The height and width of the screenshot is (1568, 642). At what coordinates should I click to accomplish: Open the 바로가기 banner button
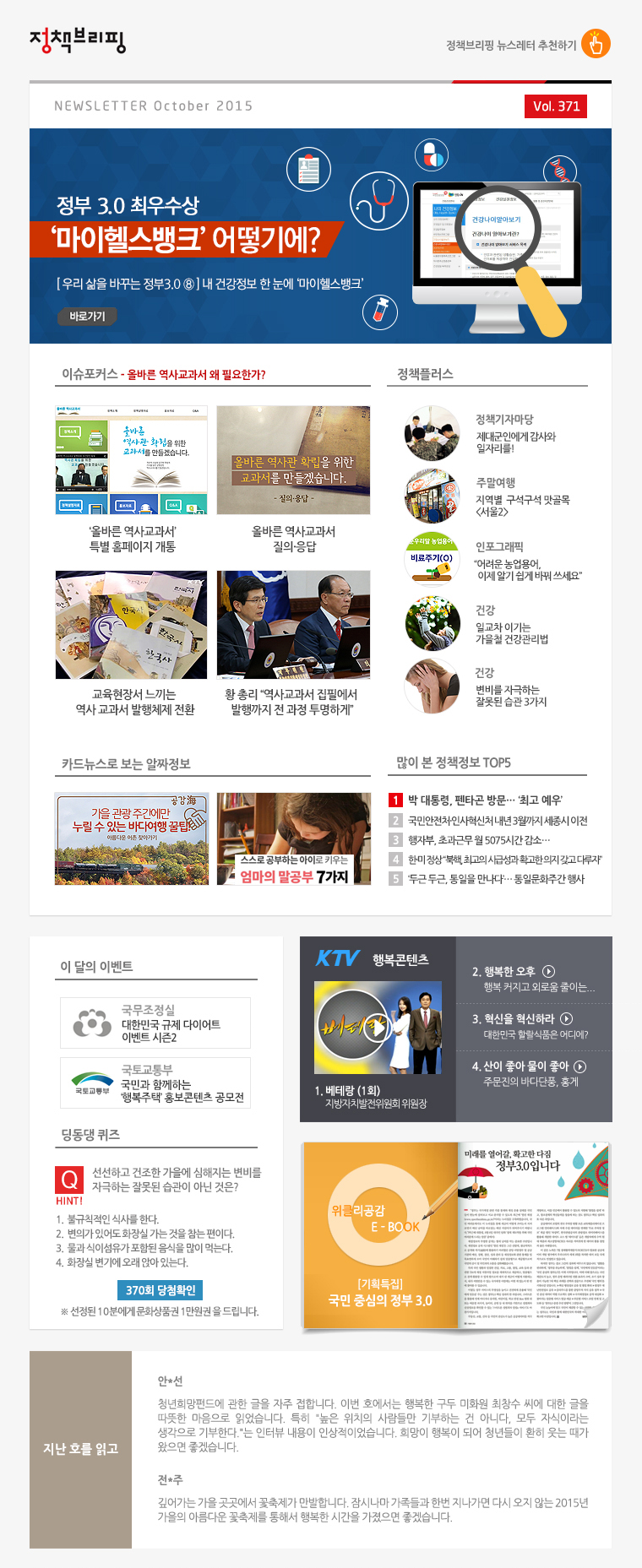coord(87,316)
